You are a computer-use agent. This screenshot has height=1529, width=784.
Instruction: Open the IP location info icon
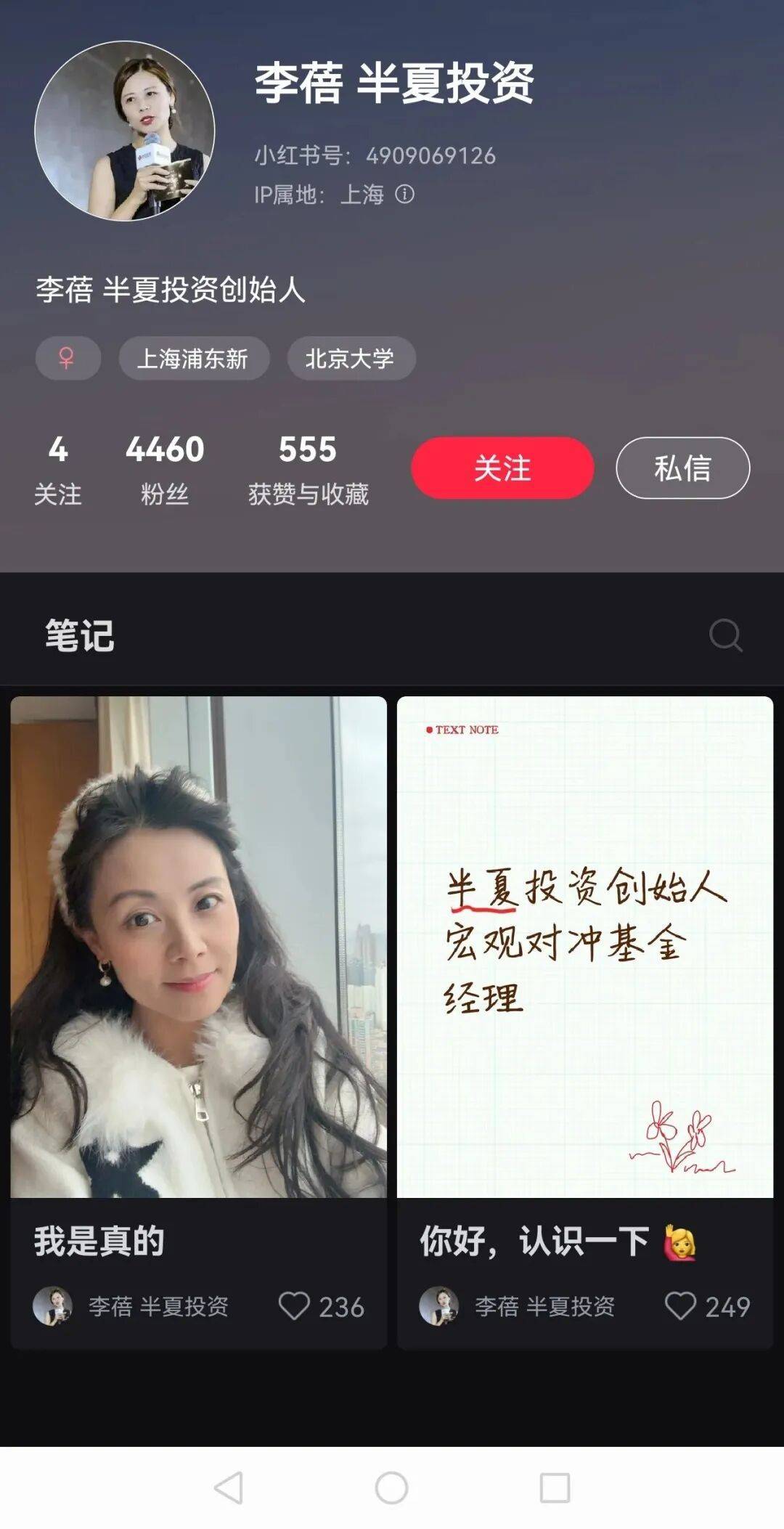pos(404,194)
